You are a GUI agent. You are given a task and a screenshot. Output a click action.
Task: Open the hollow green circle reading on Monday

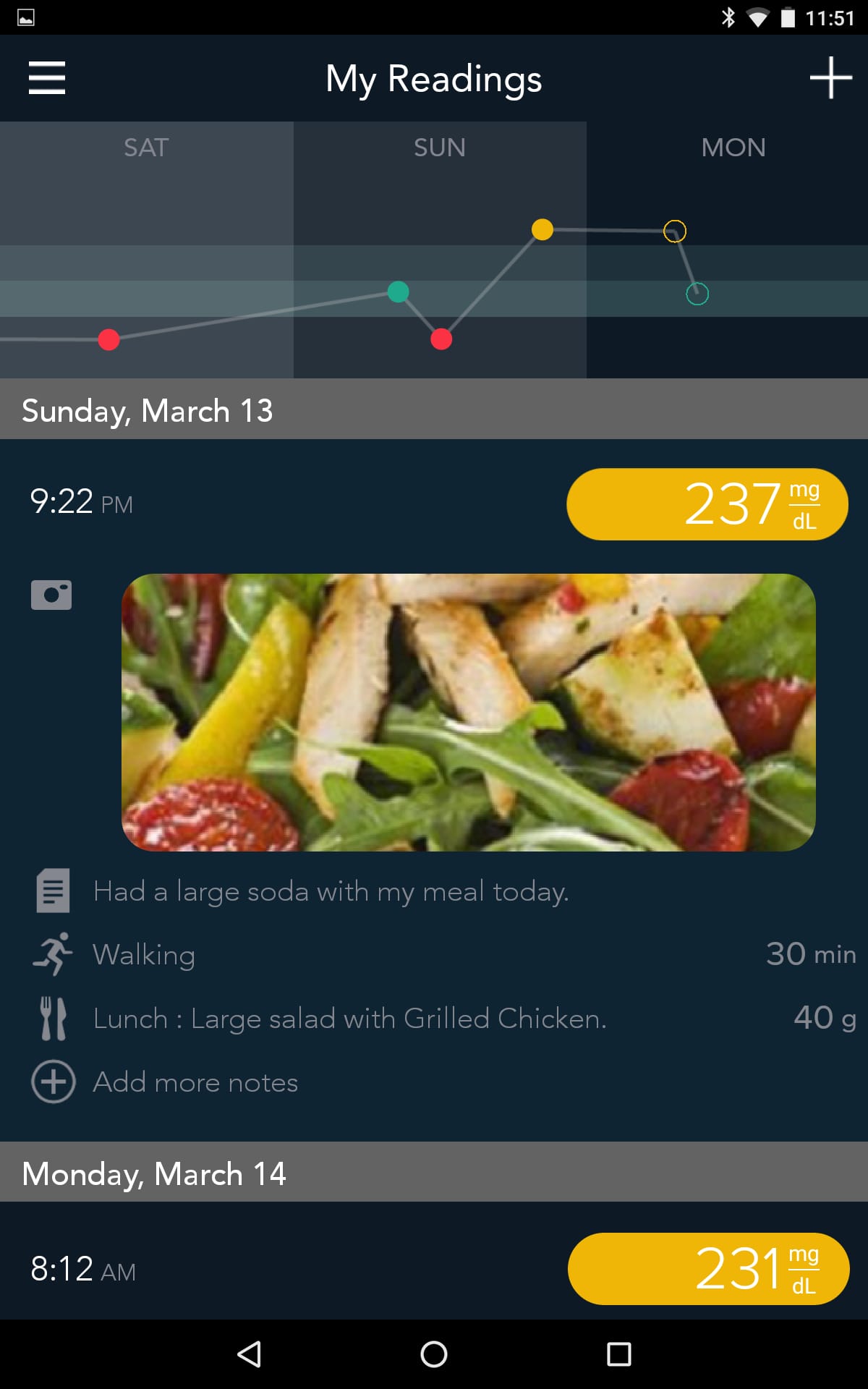point(697,294)
